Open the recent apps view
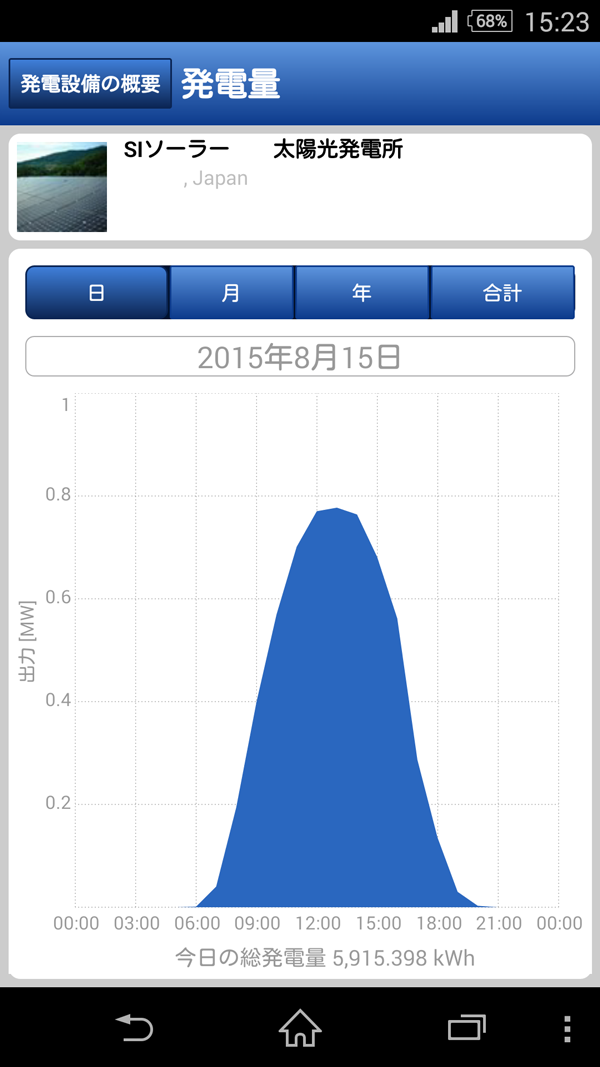The image size is (600, 1067). pyautogui.click(x=467, y=1028)
